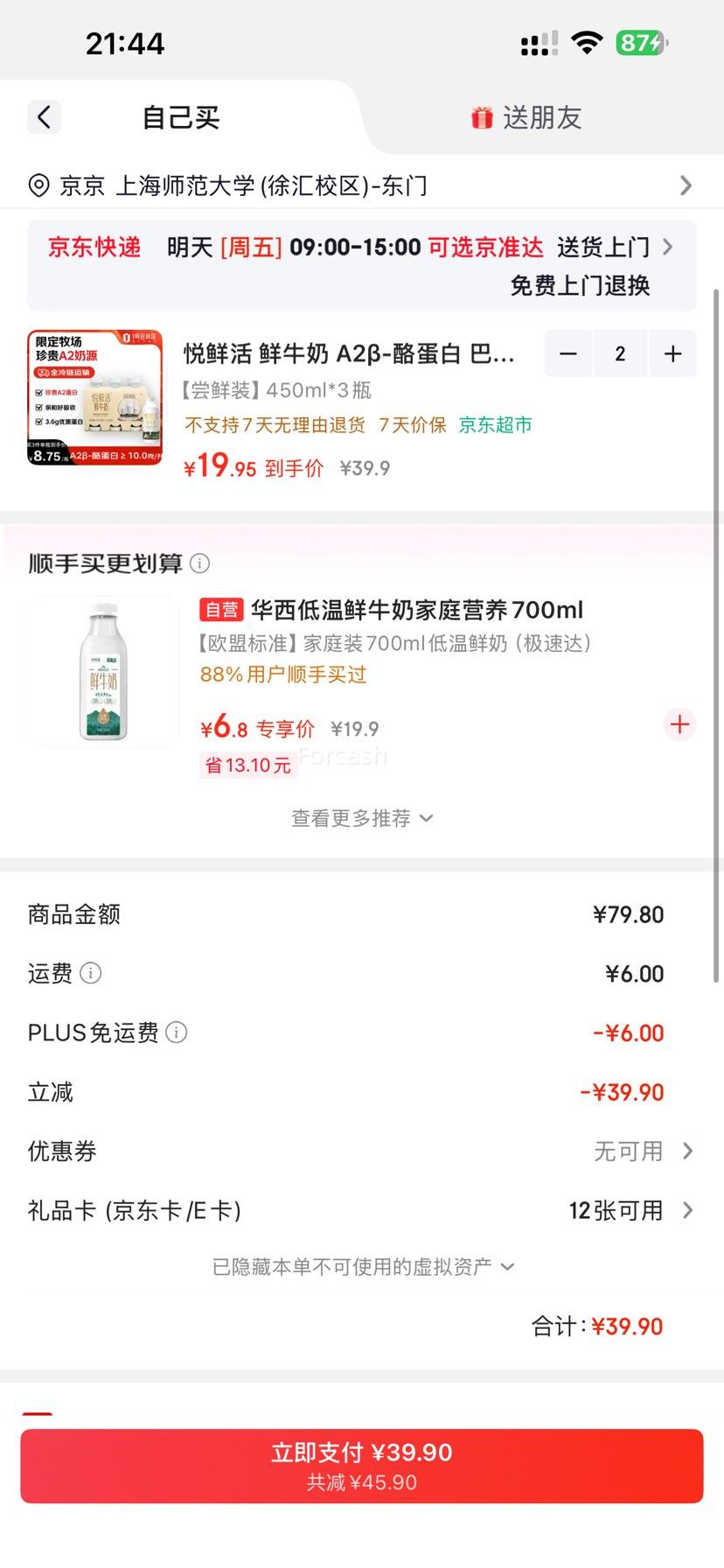The image size is (724, 1568).
Task: Increase quantity with the plus icon
Action: [x=672, y=353]
